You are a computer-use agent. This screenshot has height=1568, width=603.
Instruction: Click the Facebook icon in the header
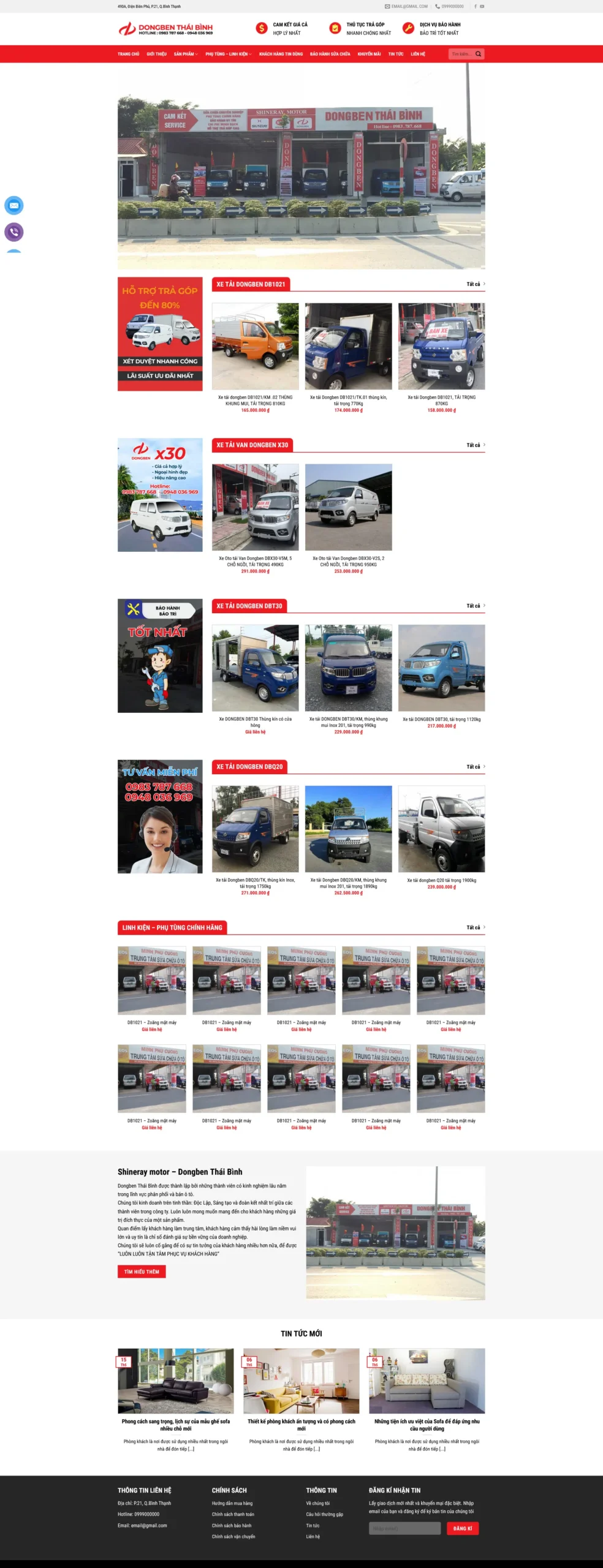(x=475, y=7)
